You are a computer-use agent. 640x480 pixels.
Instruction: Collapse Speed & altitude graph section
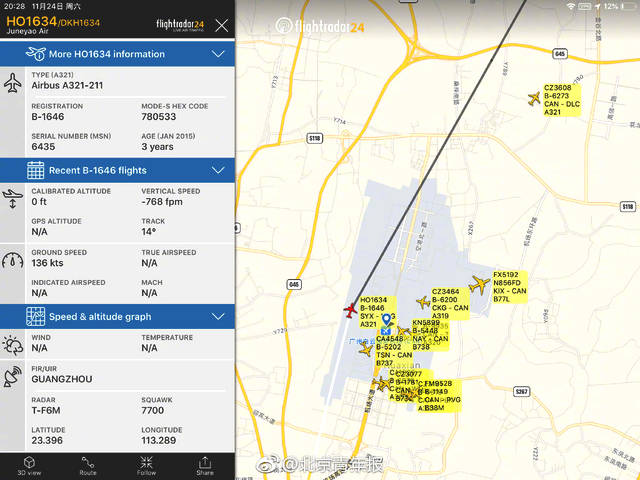pos(219,317)
